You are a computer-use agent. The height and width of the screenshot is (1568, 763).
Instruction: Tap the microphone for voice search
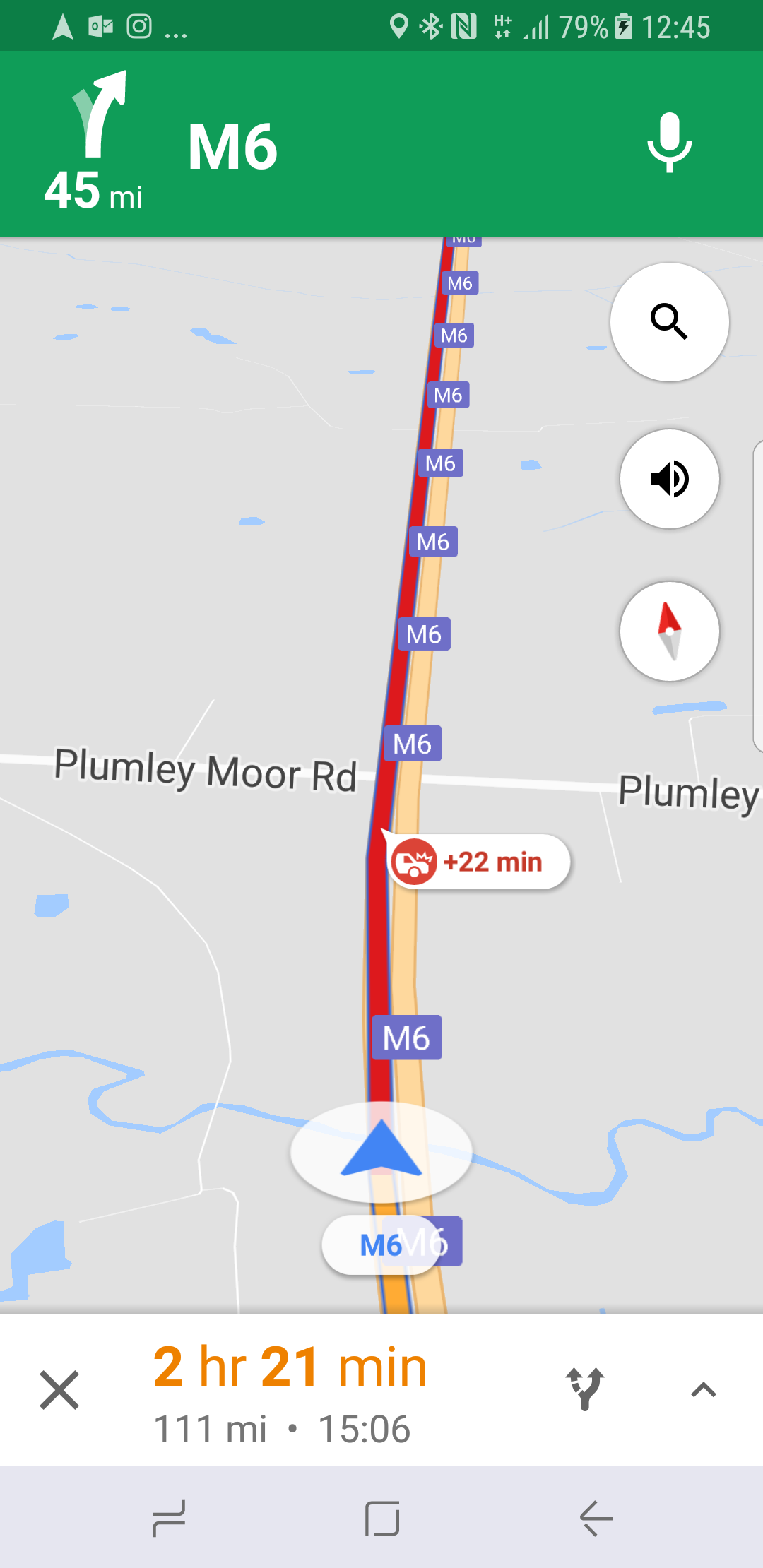point(669,143)
